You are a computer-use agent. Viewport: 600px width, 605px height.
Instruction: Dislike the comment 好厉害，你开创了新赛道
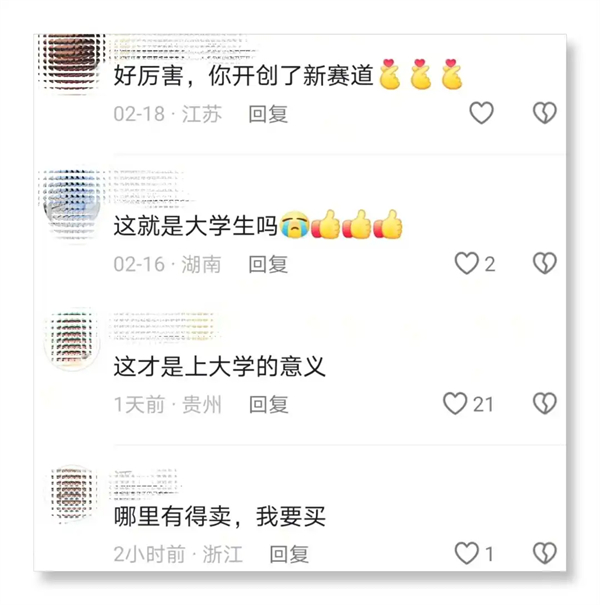544,113
